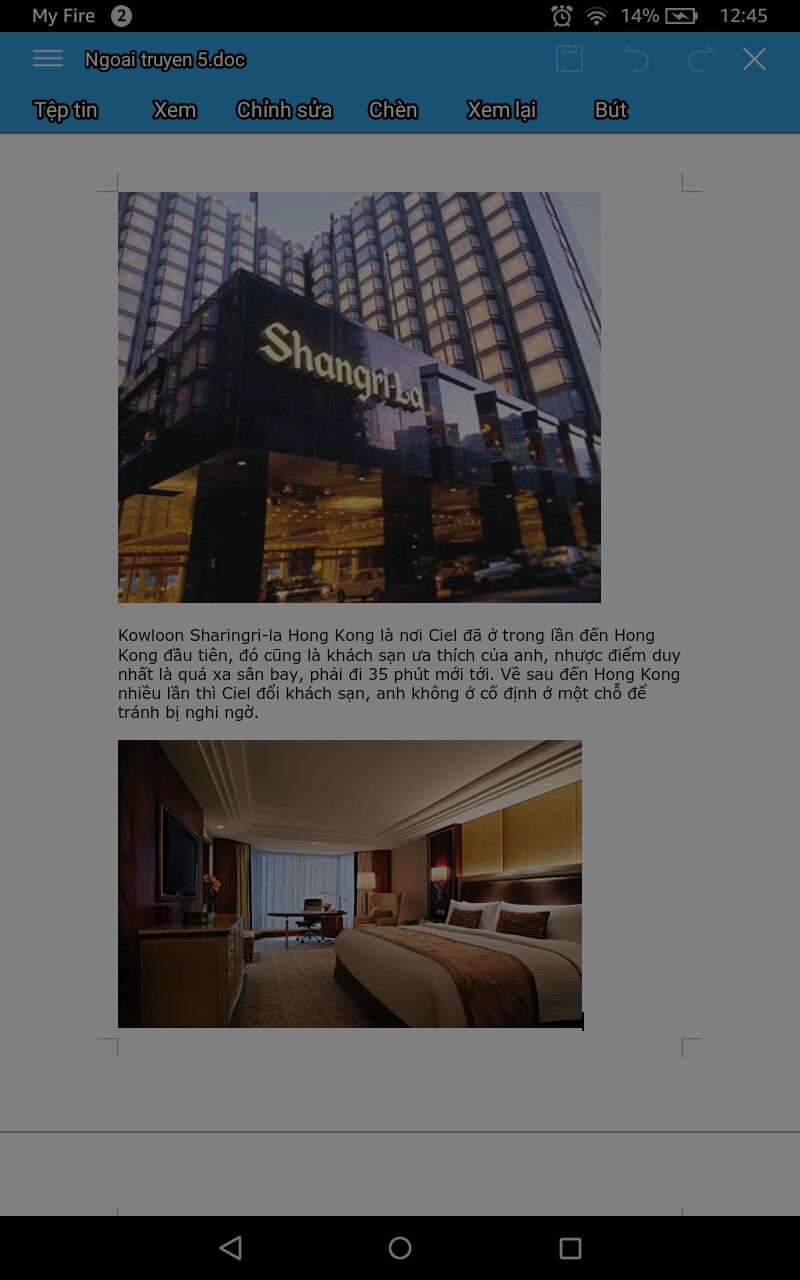Viewport: 800px width, 1280px height.
Task: Open the hamburger drawer menu
Action: click(48, 59)
